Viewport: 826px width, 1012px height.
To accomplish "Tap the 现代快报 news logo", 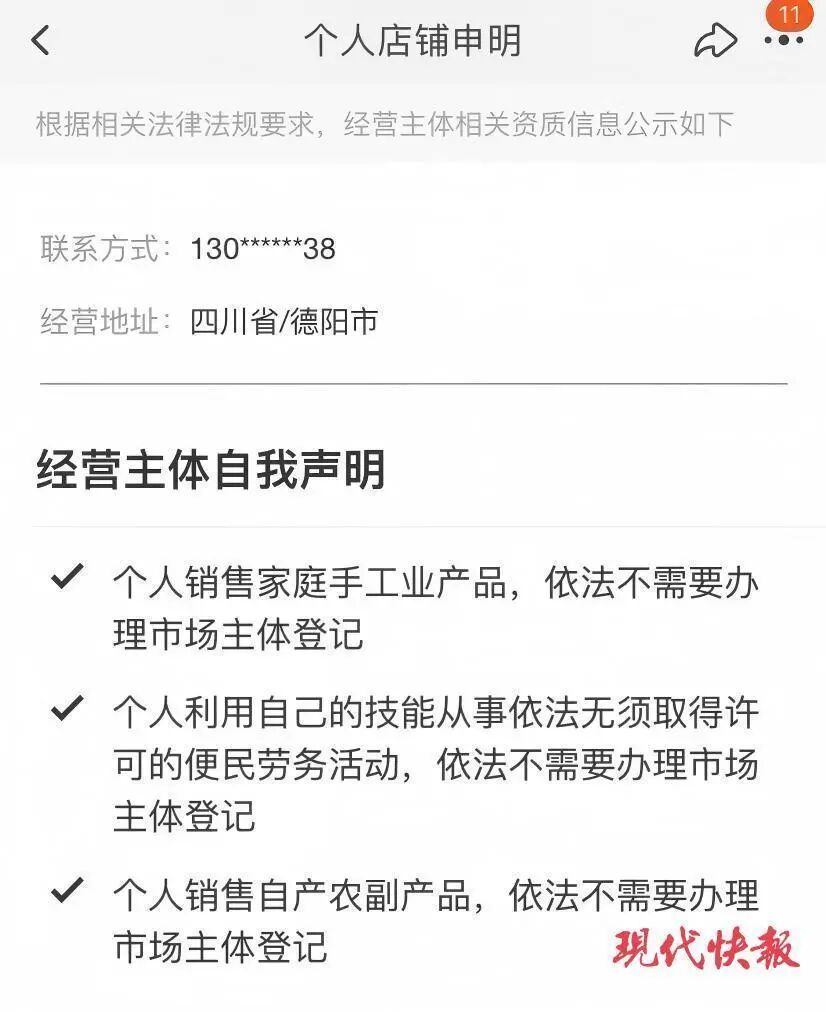I will click(x=705, y=946).
